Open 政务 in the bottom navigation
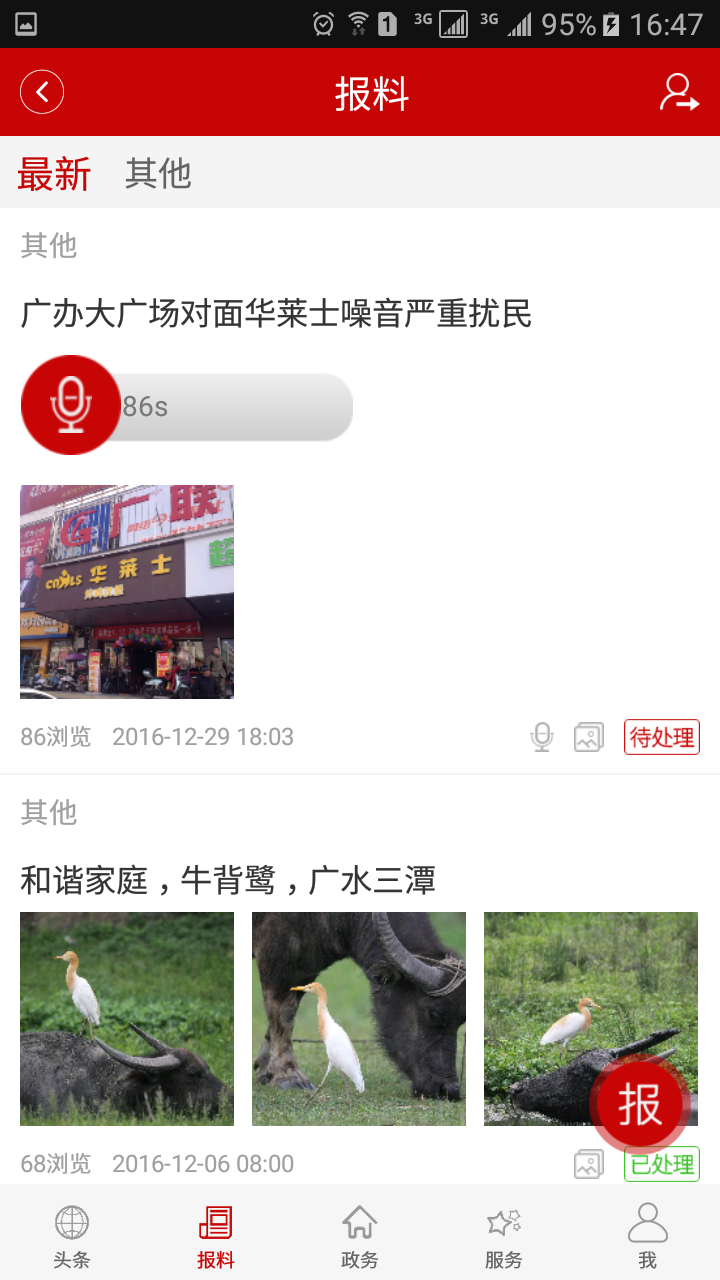The width and height of the screenshot is (720, 1280). point(360,1232)
